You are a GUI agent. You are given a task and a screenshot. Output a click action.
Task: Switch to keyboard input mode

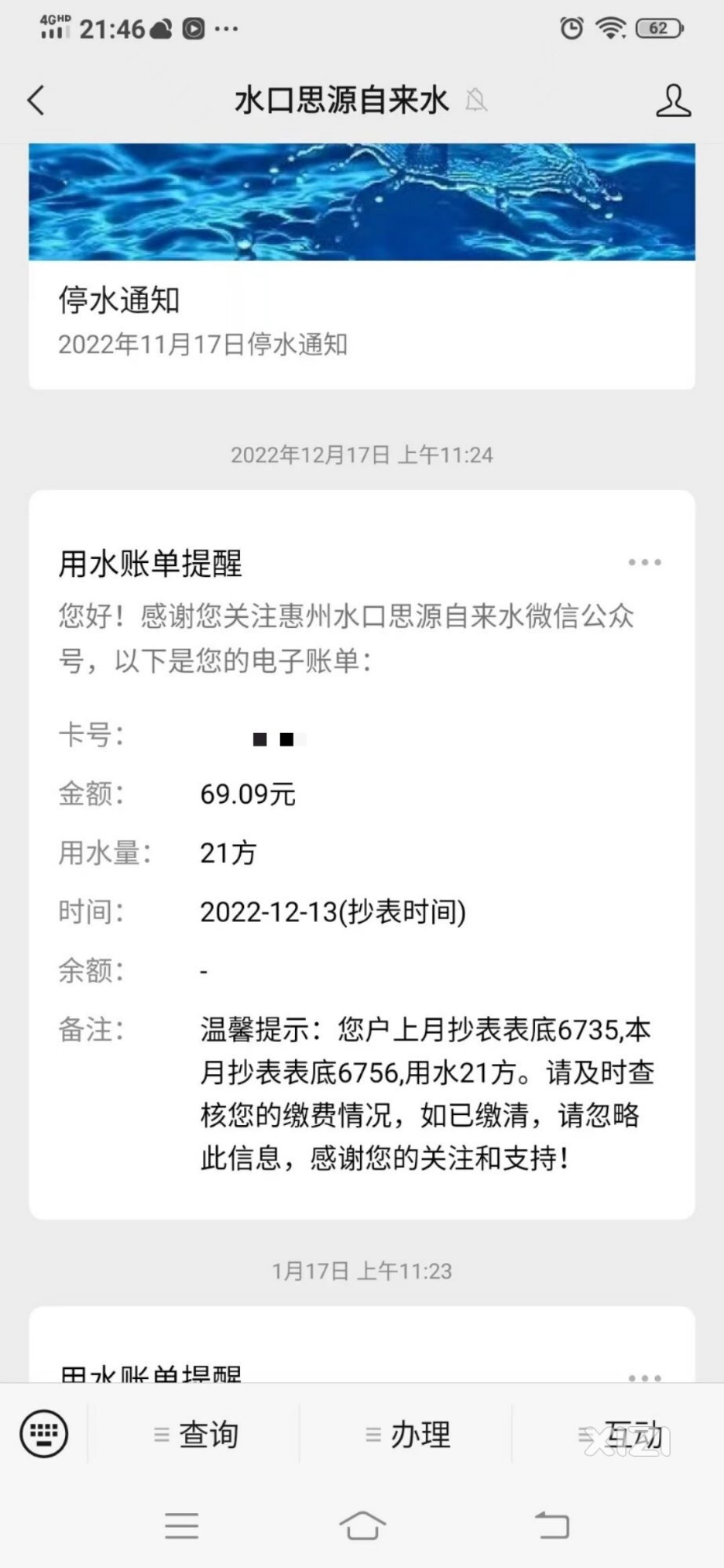point(44,1433)
